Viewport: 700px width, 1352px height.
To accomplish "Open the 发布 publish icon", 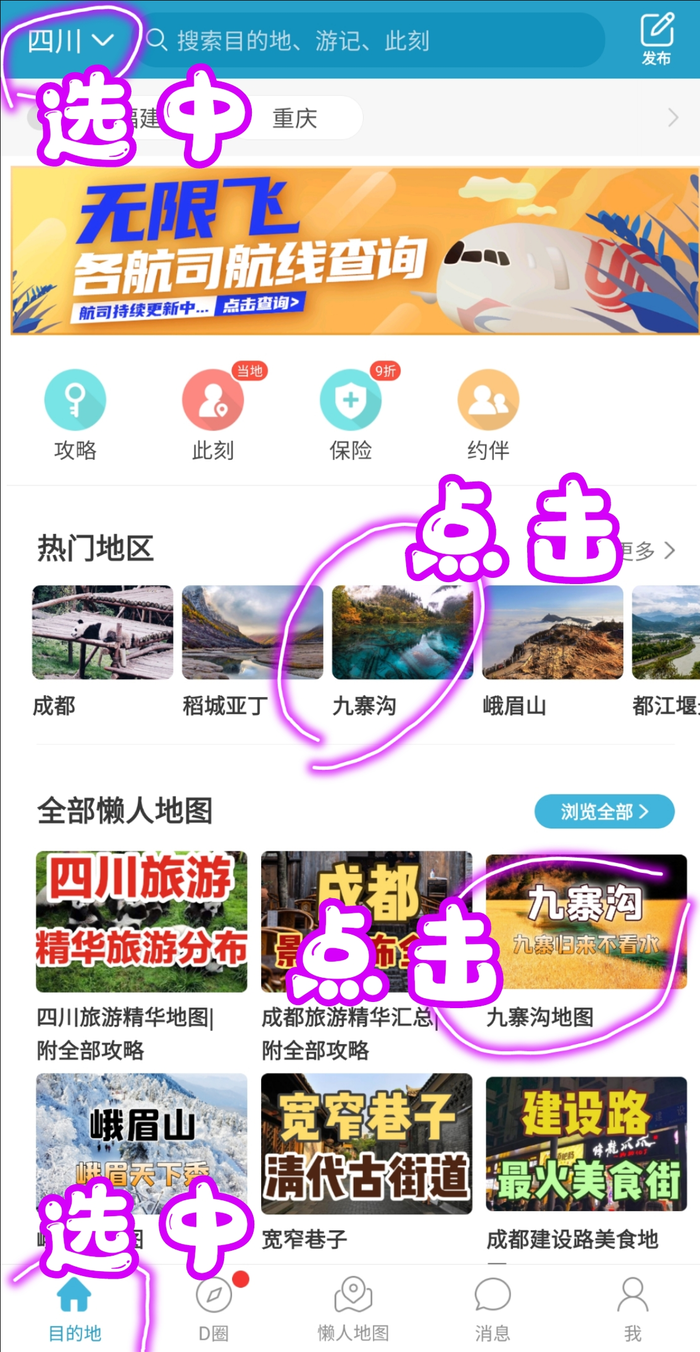I will pos(656,38).
